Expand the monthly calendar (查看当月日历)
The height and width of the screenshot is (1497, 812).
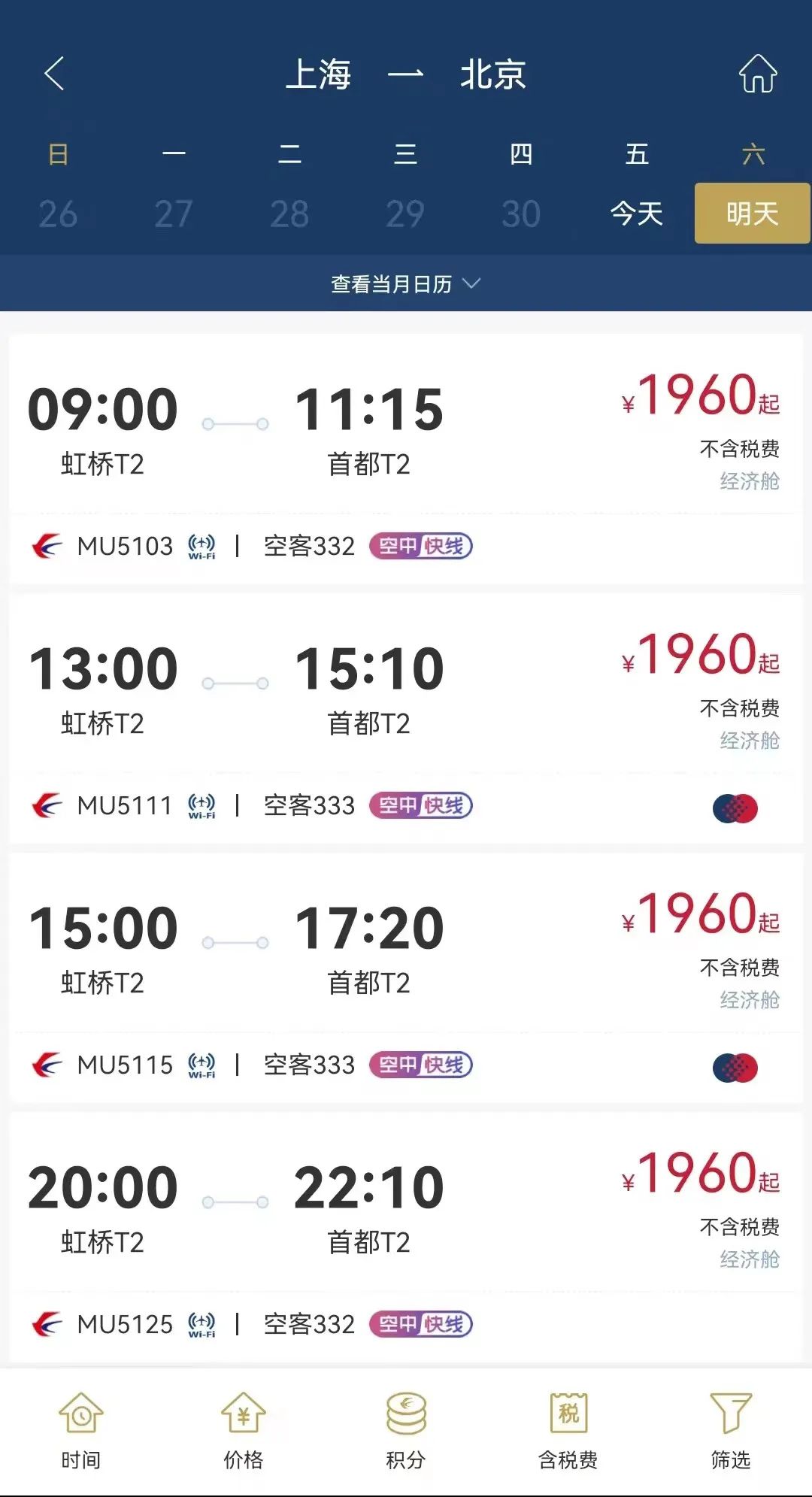point(405,284)
